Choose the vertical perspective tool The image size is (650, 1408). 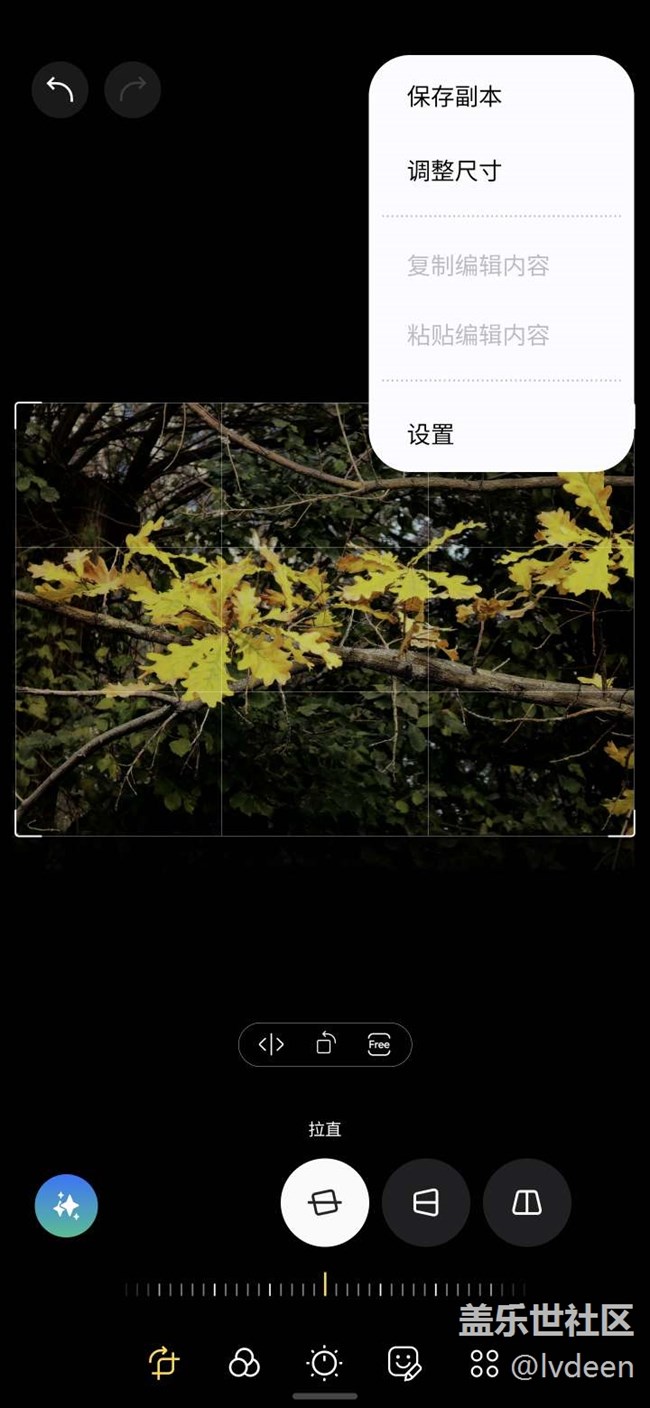pyautogui.click(x=527, y=1203)
